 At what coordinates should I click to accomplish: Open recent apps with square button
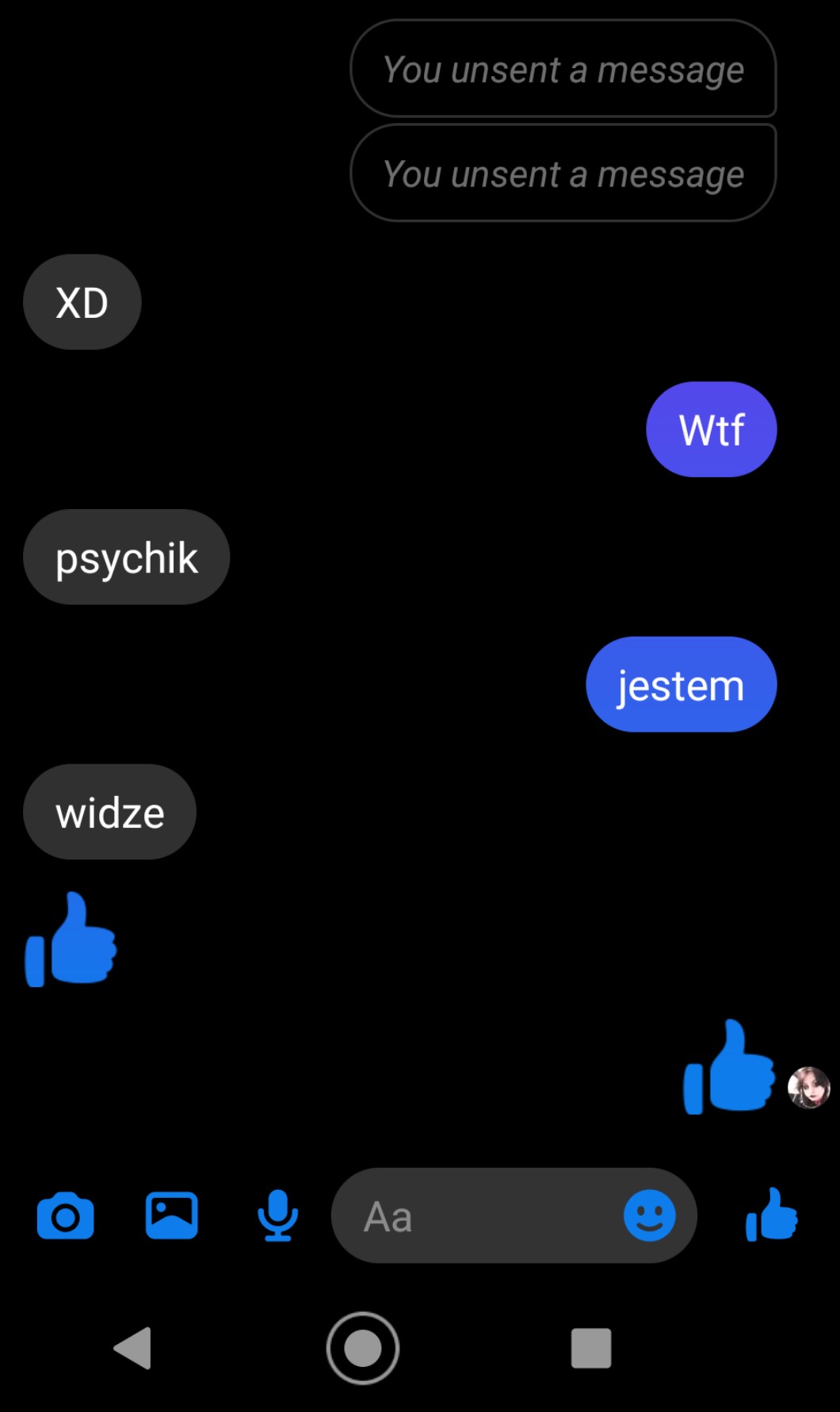pyautogui.click(x=591, y=1348)
